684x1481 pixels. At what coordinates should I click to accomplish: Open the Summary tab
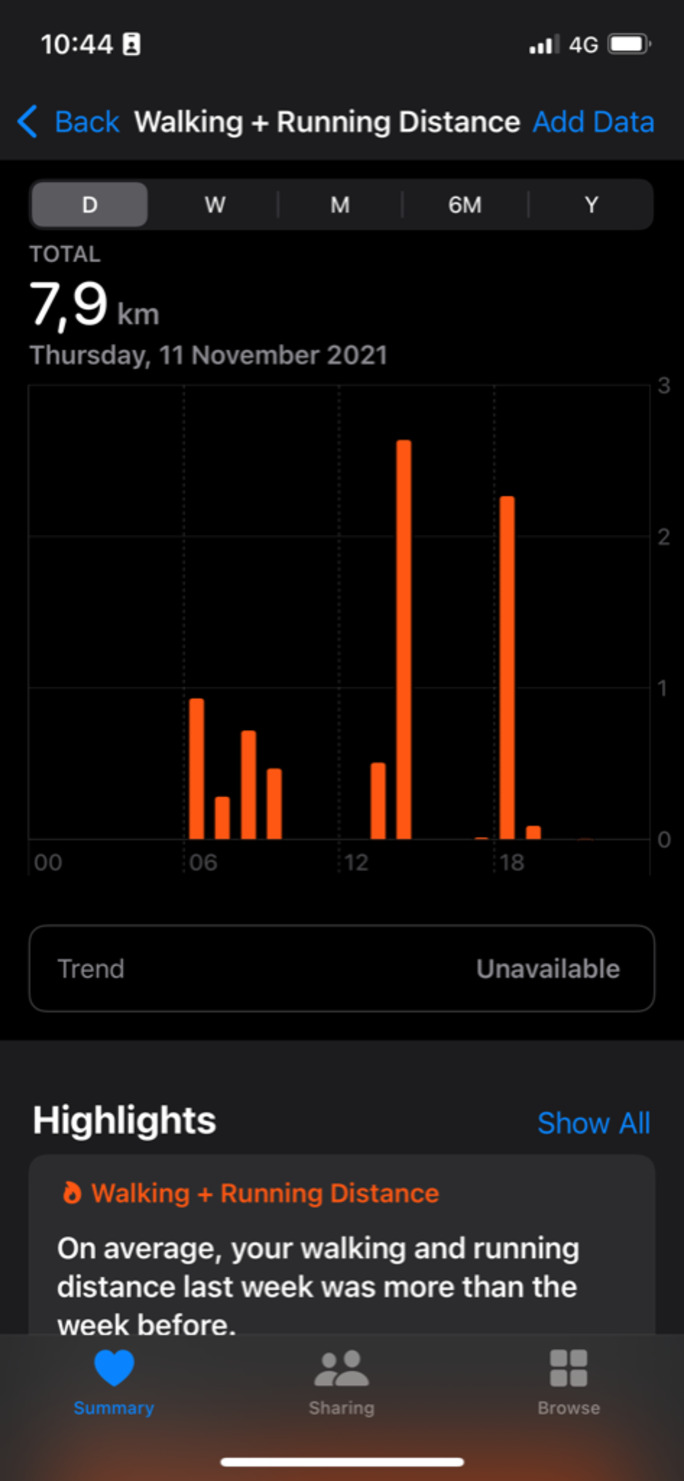click(114, 1382)
